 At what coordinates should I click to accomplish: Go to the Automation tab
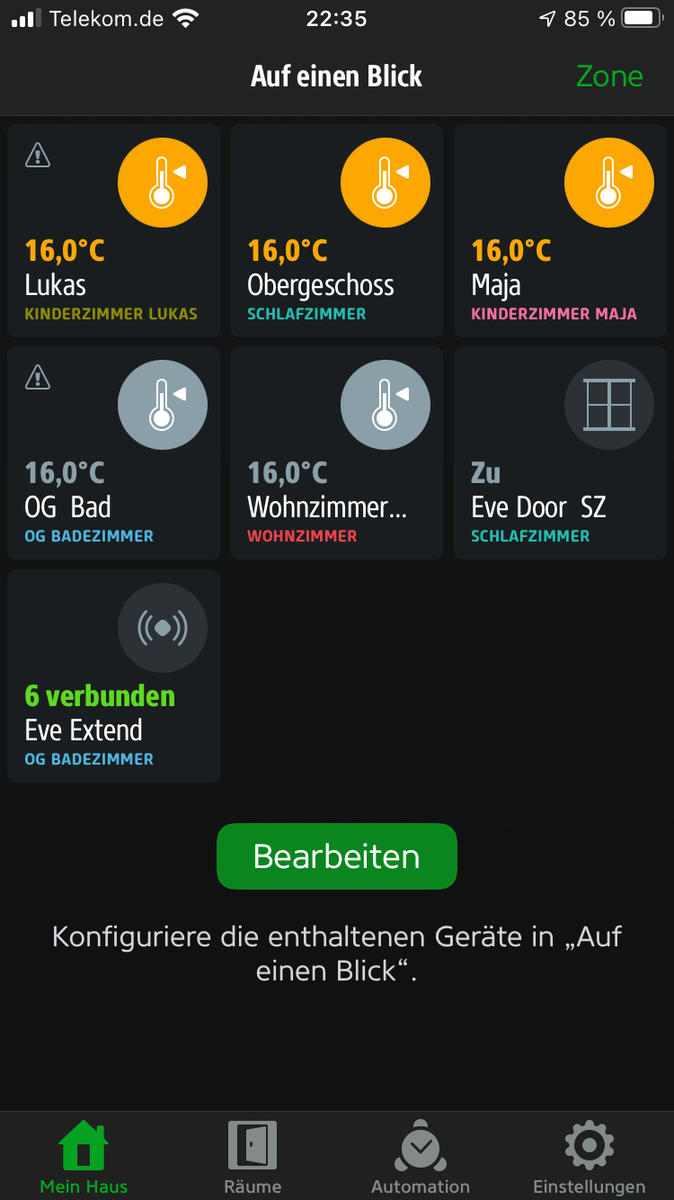(420, 1157)
